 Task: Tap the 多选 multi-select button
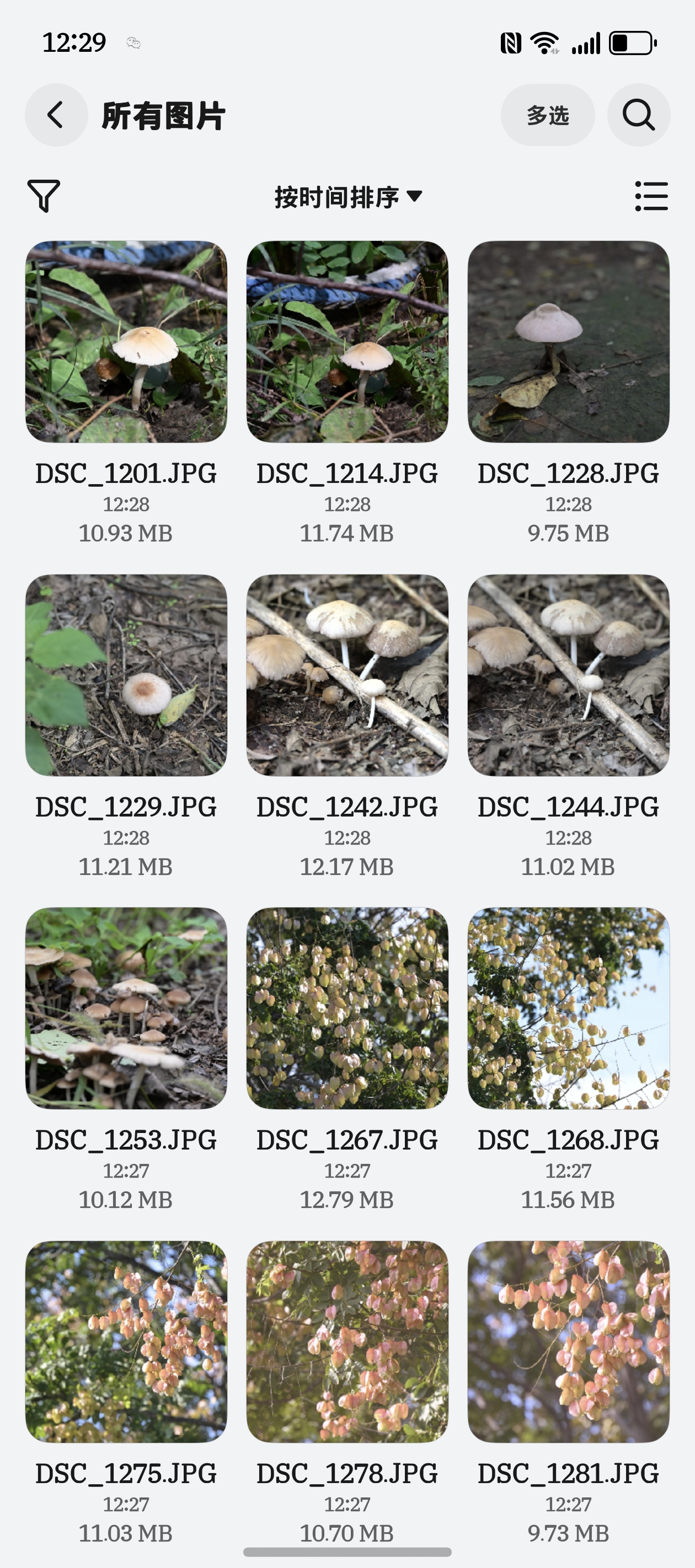(547, 115)
